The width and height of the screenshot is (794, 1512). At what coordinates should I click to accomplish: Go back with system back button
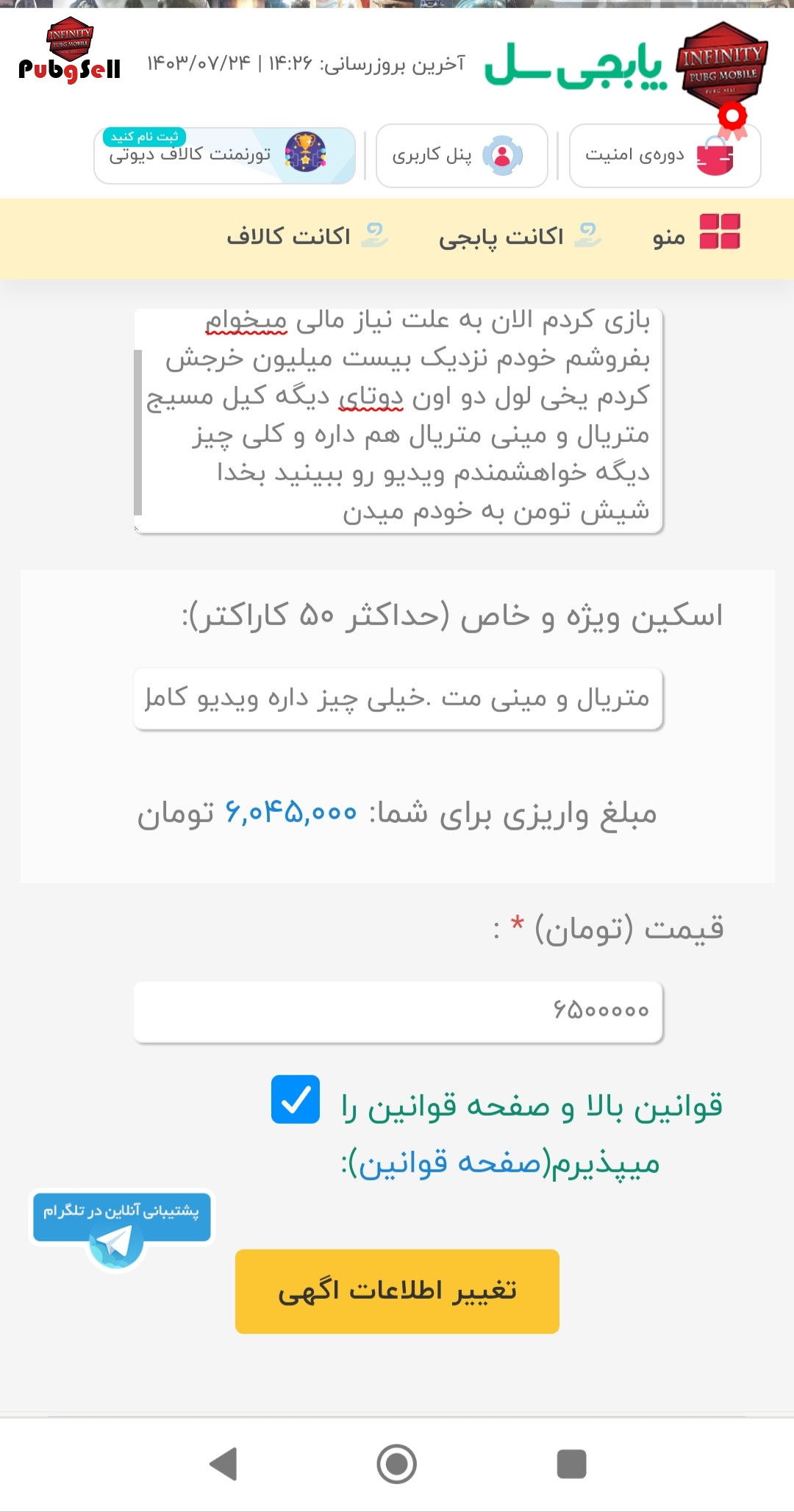pos(223,1464)
